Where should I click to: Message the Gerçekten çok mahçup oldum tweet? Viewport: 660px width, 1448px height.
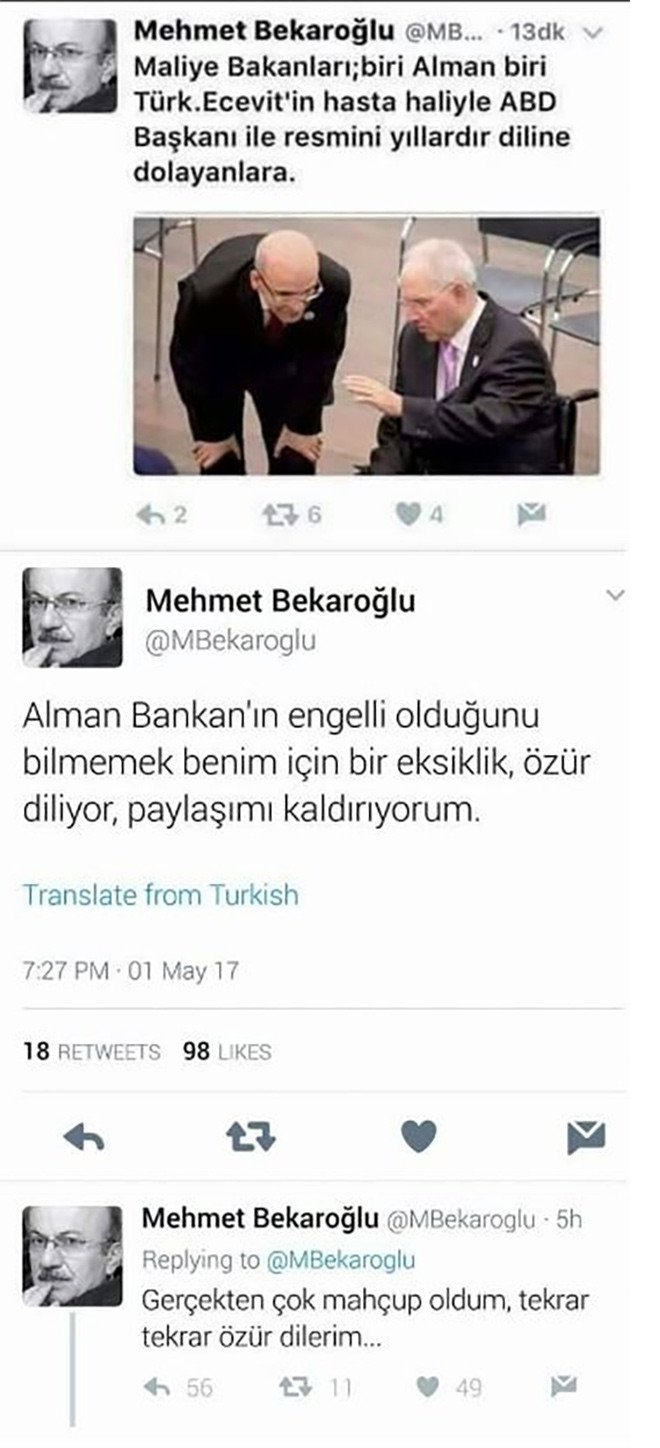(x=564, y=1387)
